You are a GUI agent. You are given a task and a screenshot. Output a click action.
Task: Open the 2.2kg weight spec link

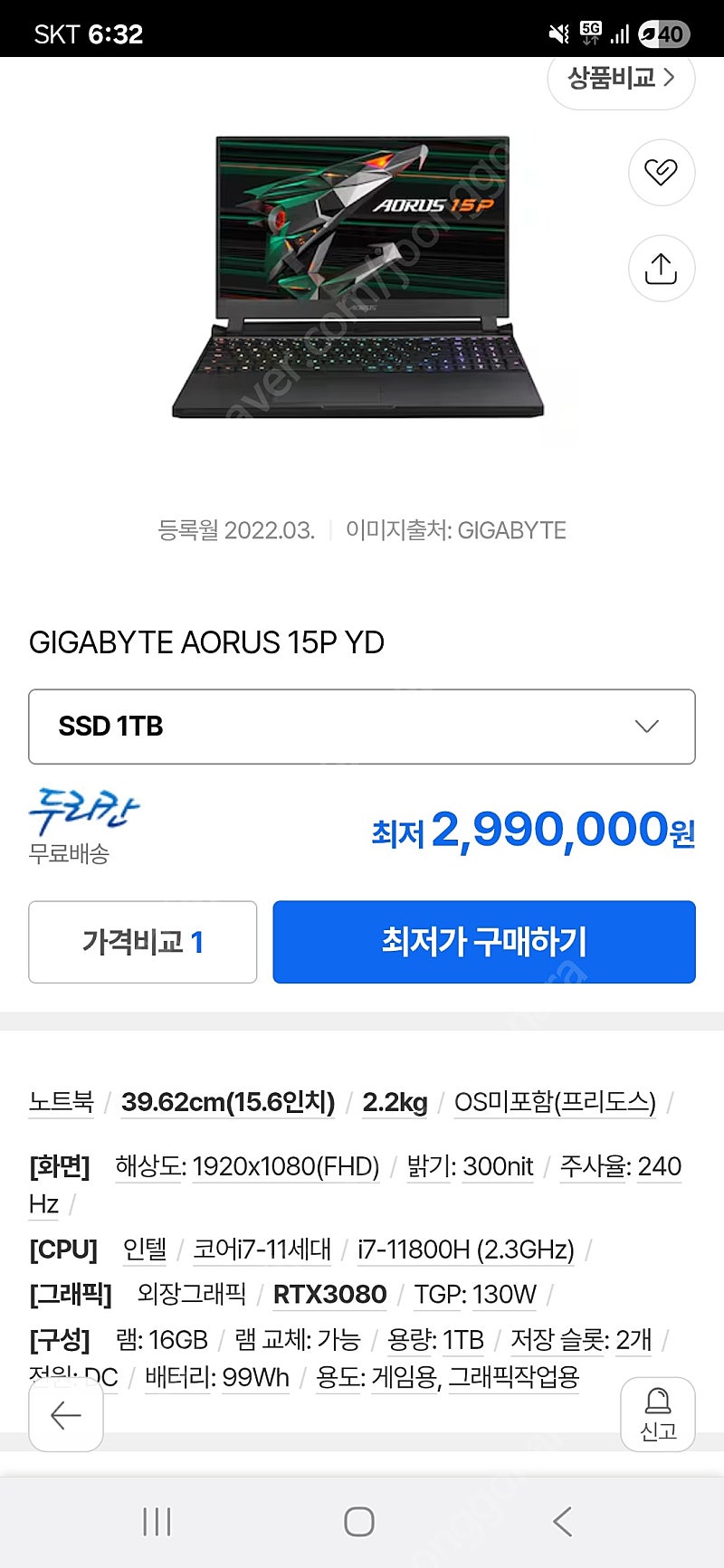point(395,1102)
